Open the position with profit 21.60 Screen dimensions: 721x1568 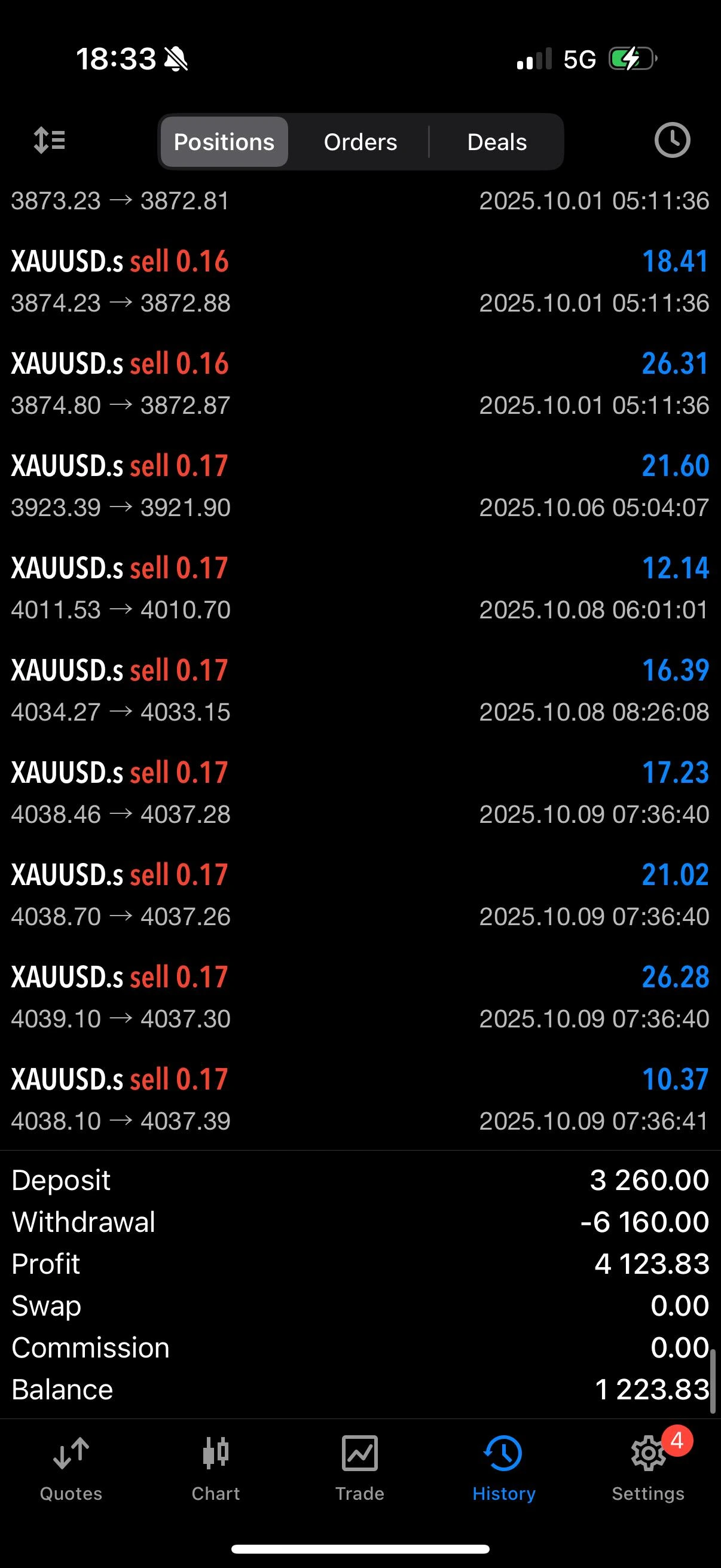(360, 486)
